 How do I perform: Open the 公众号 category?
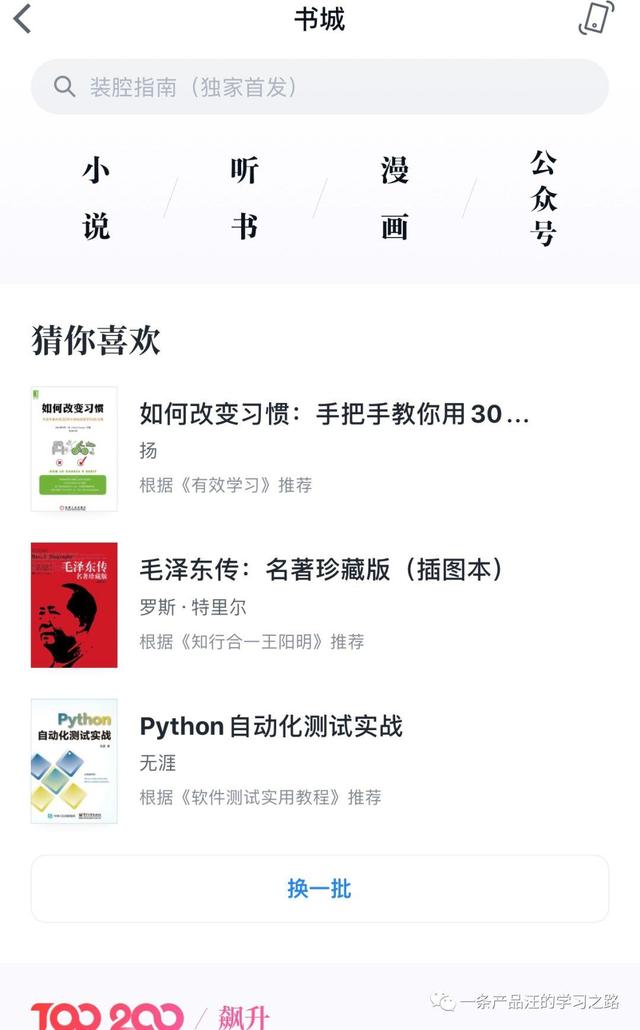(x=543, y=198)
